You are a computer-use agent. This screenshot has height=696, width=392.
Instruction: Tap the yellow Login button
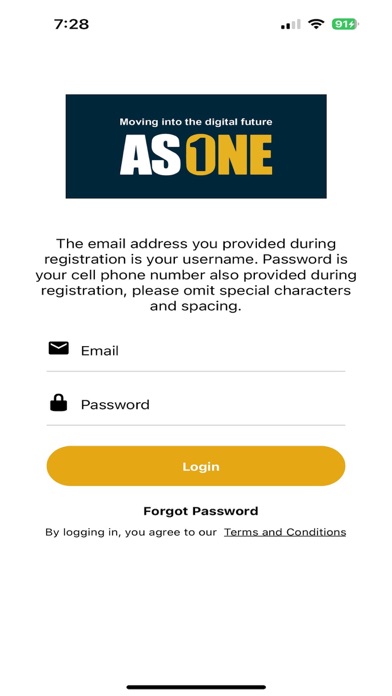click(196, 466)
